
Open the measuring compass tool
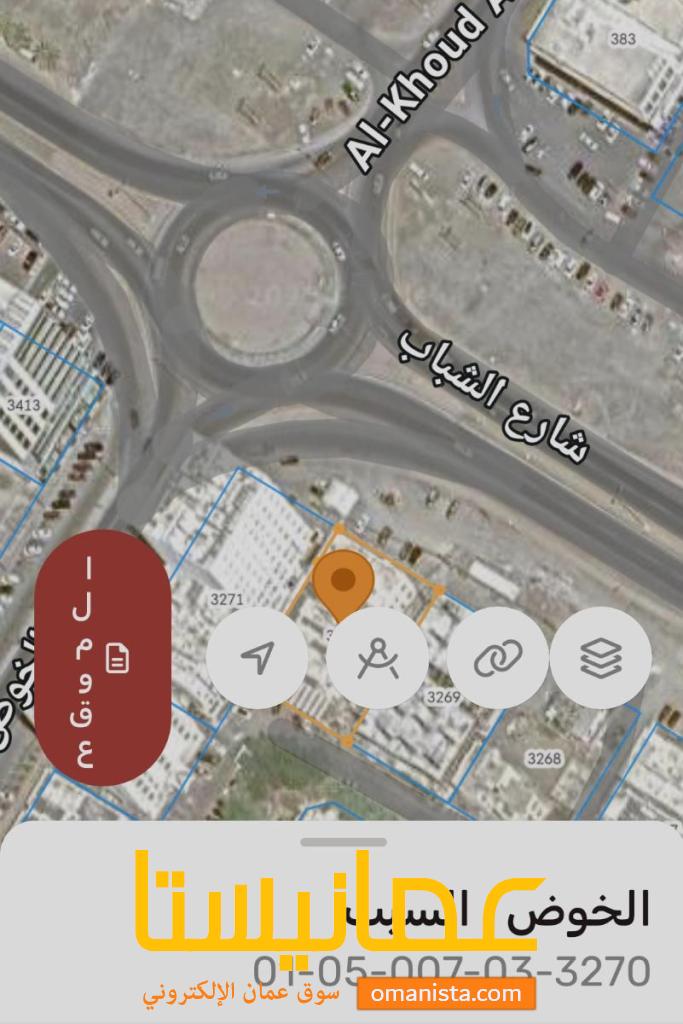click(378, 658)
